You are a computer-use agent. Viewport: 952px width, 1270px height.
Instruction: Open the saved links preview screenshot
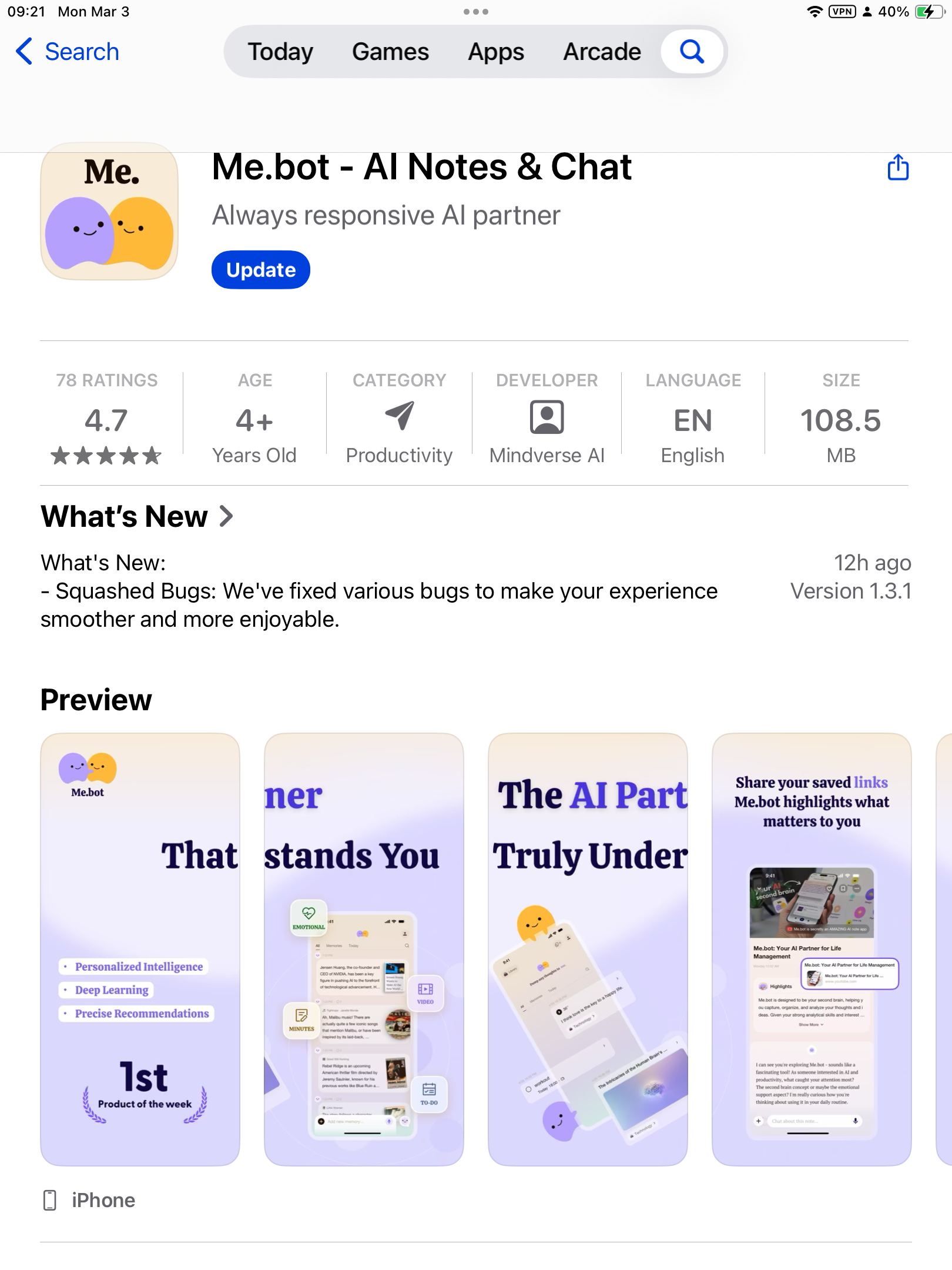(812, 949)
